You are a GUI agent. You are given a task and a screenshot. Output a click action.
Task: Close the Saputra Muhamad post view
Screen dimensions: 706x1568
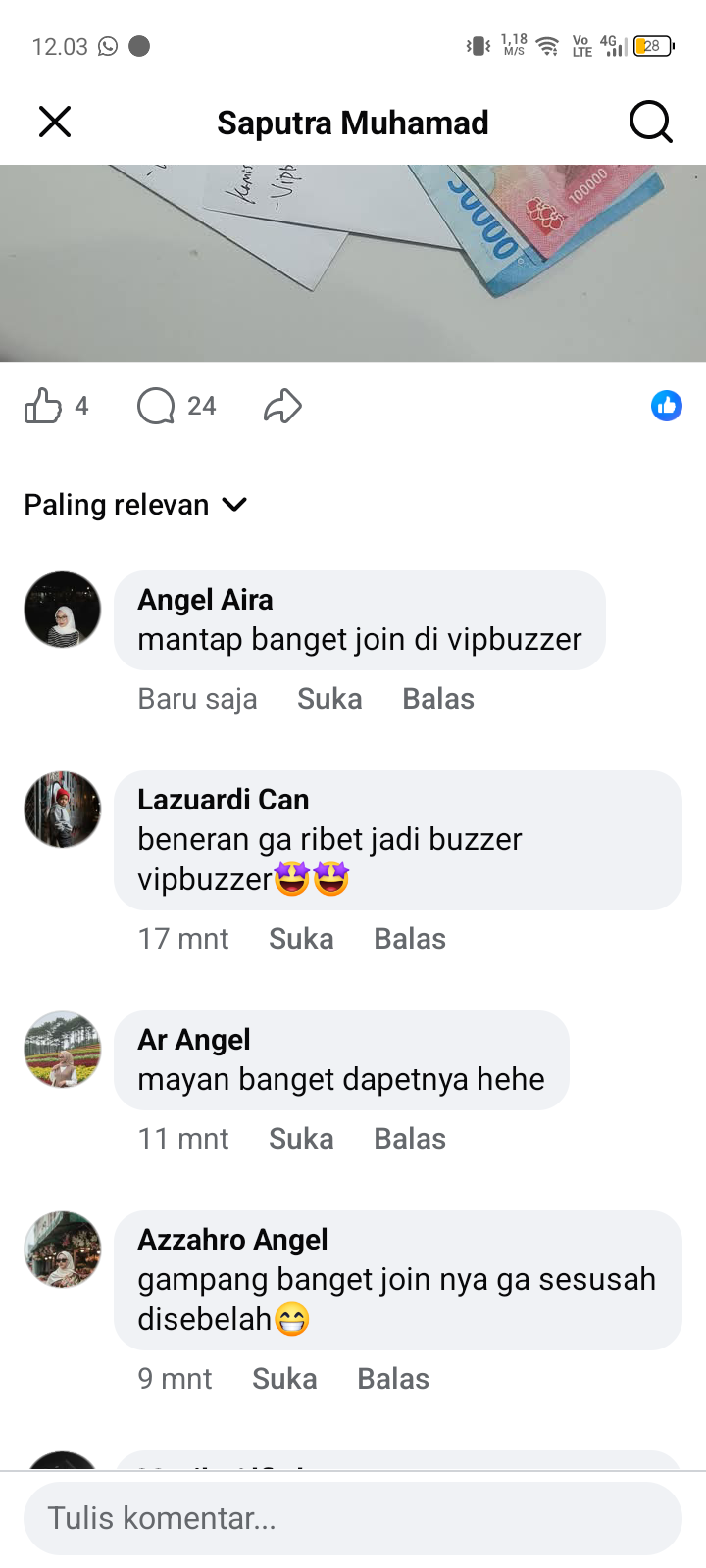tap(55, 122)
